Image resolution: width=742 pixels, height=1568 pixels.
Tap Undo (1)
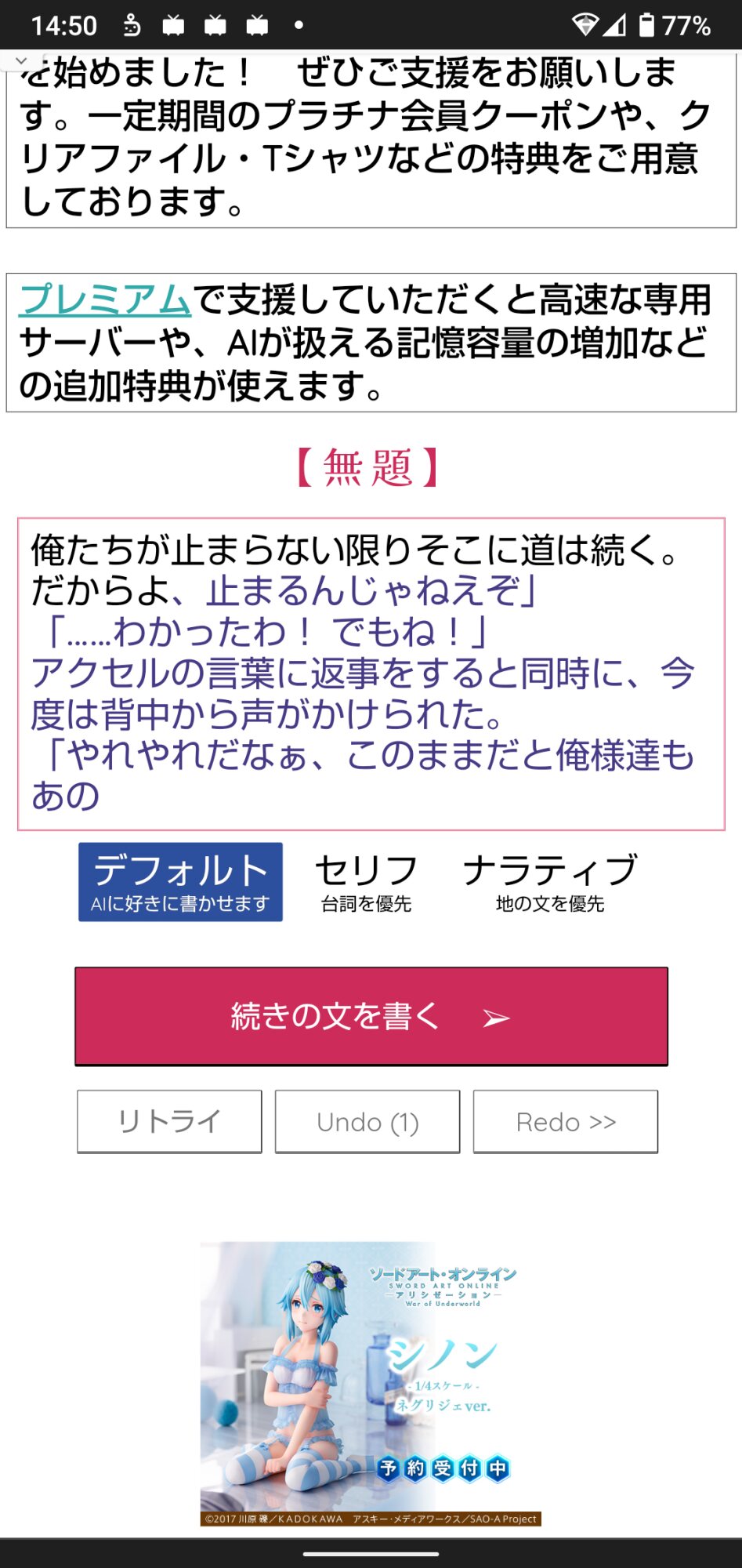point(367,1121)
